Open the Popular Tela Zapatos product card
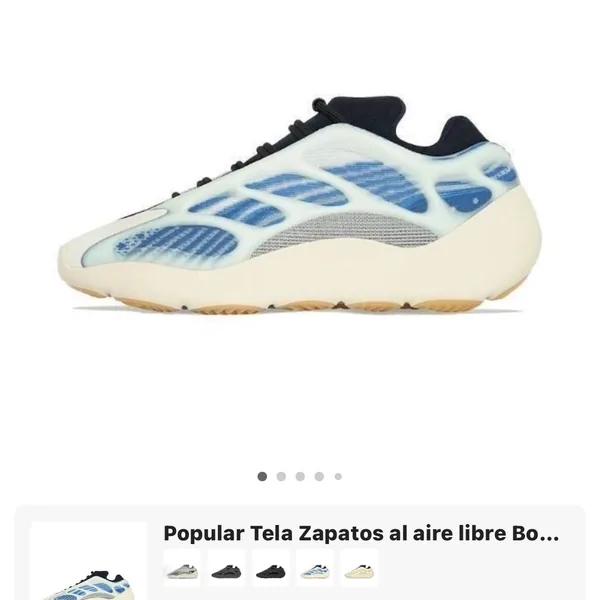The height and width of the screenshot is (600, 600). [360, 534]
